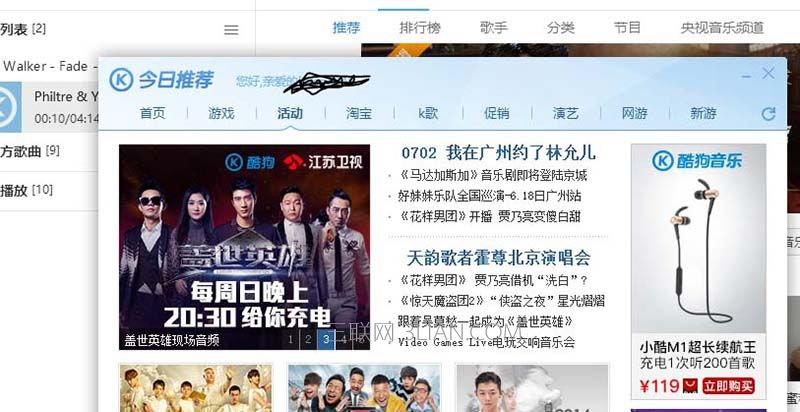
Task: Select the k歌 tab
Action: (428, 113)
